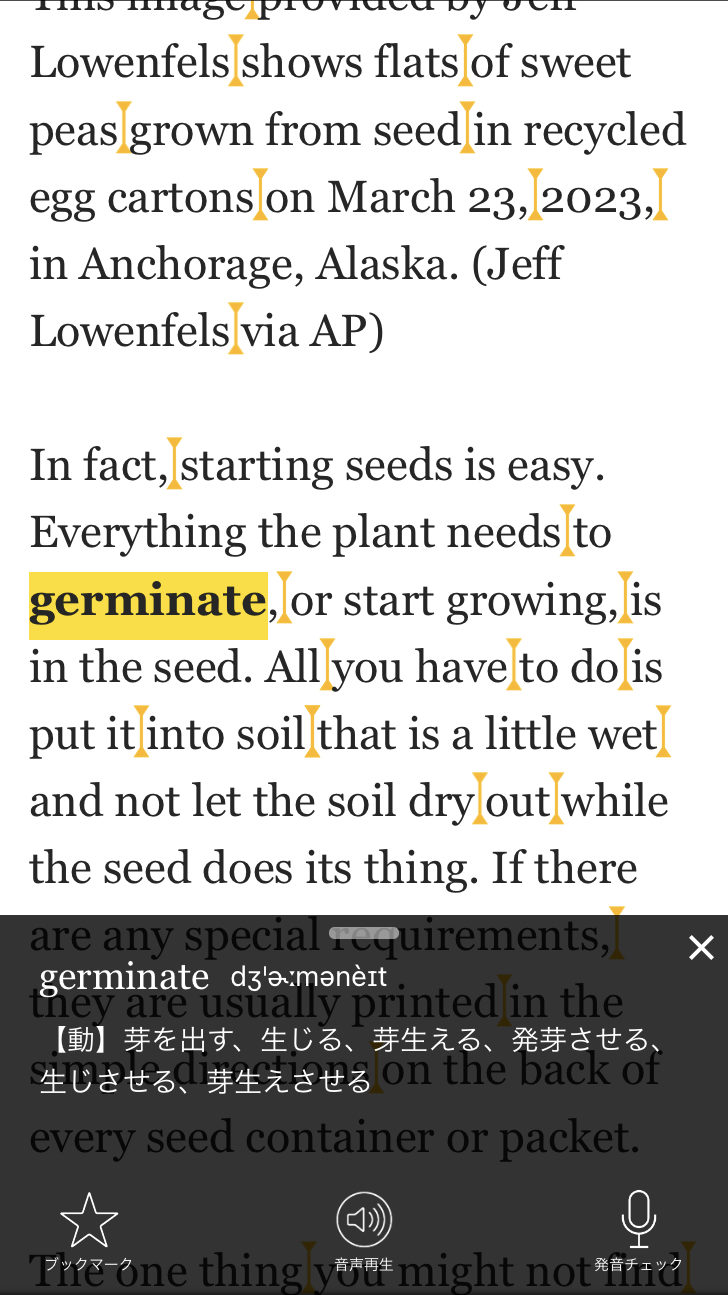The height and width of the screenshot is (1295, 728).
Task: Tap the dictionary panel drag handle
Action: tap(364, 933)
